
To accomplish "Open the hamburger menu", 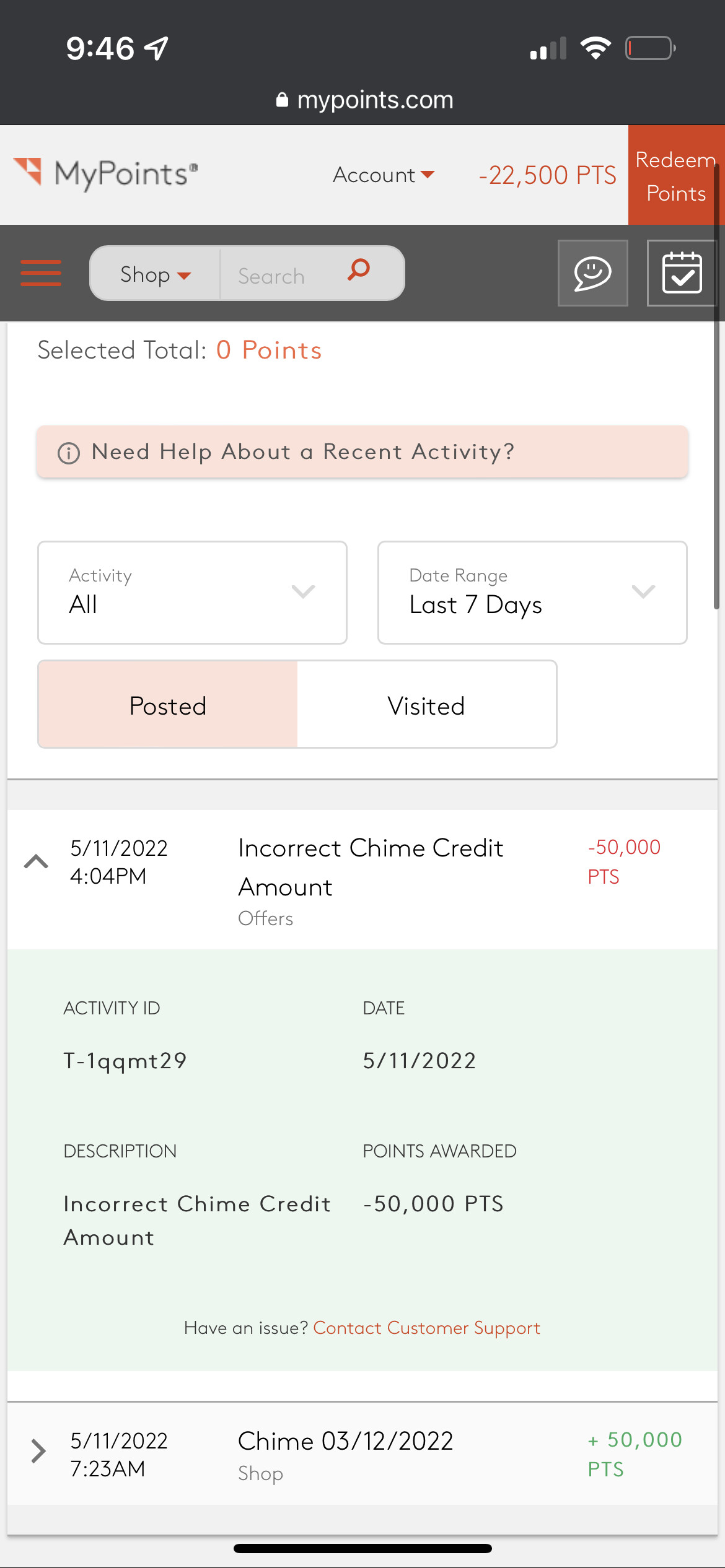I will point(41,273).
